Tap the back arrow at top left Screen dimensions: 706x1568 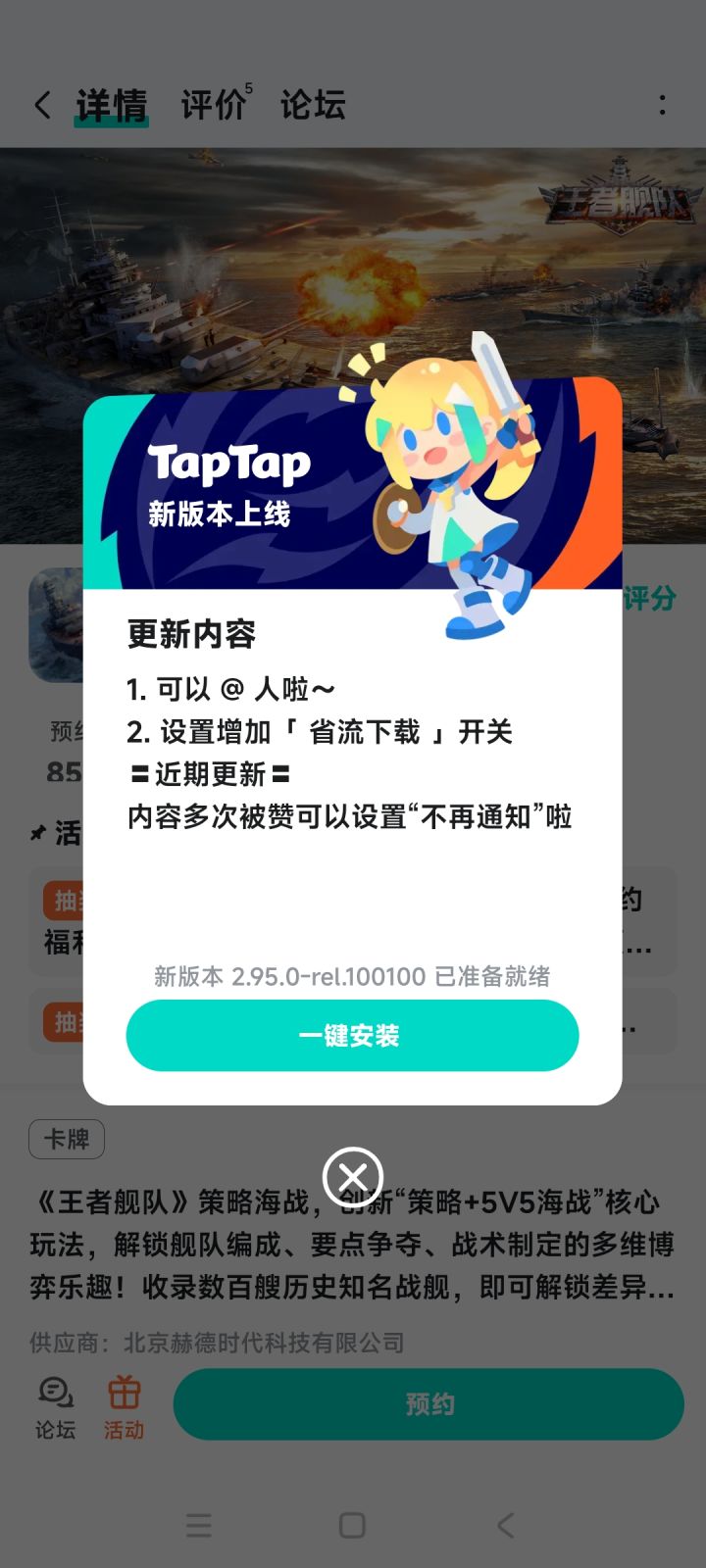(41, 104)
